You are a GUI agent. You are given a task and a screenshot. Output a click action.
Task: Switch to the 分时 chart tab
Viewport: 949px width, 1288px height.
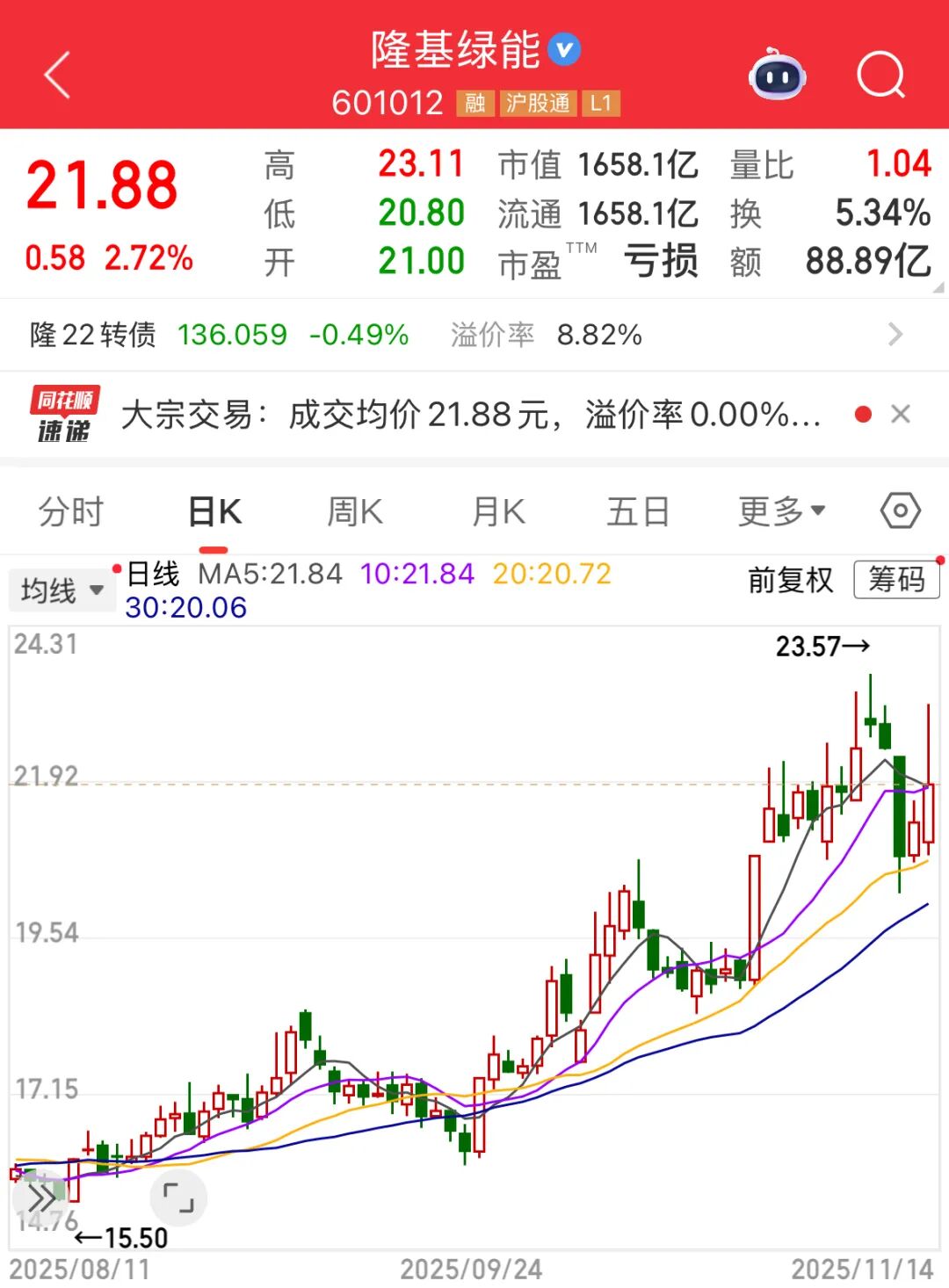pyautogui.click(x=71, y=511)
